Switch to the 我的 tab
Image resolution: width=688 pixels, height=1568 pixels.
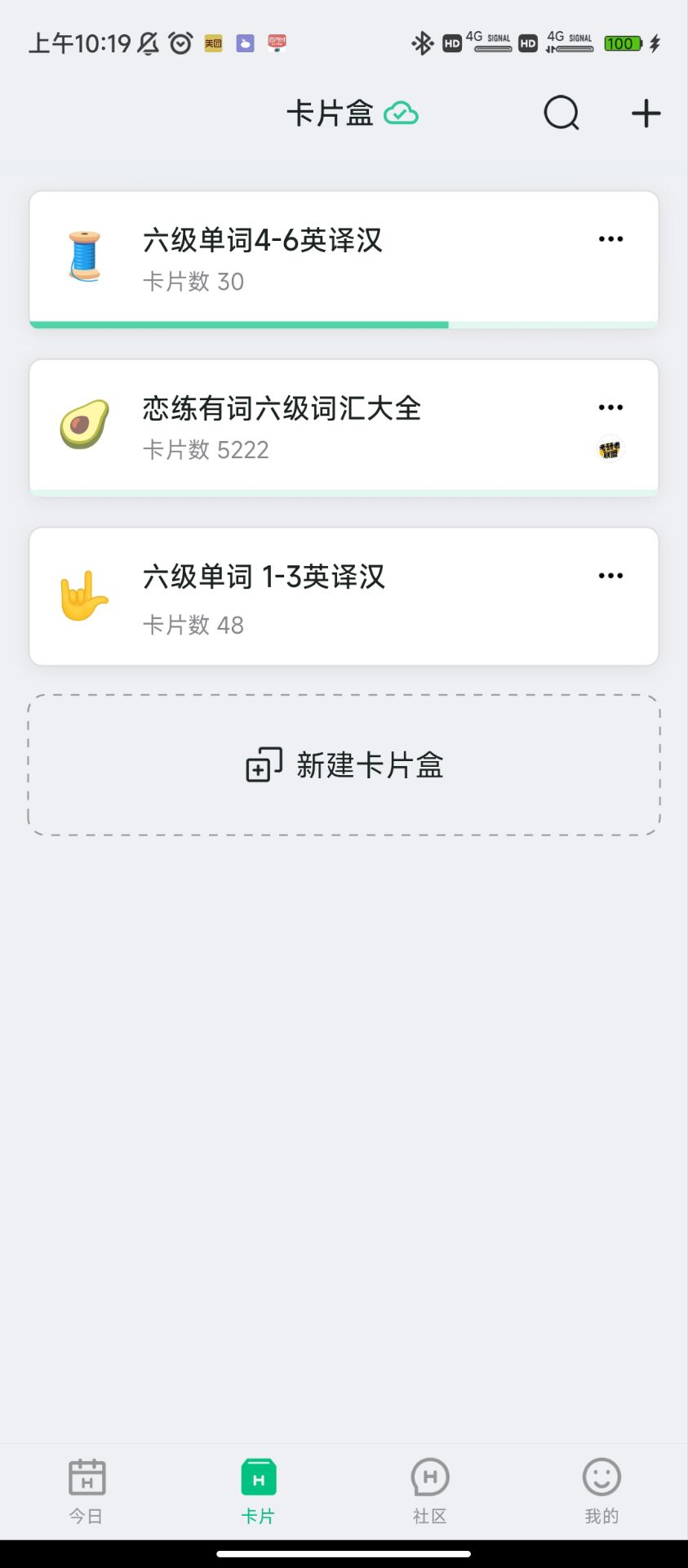coord(601,1491)
